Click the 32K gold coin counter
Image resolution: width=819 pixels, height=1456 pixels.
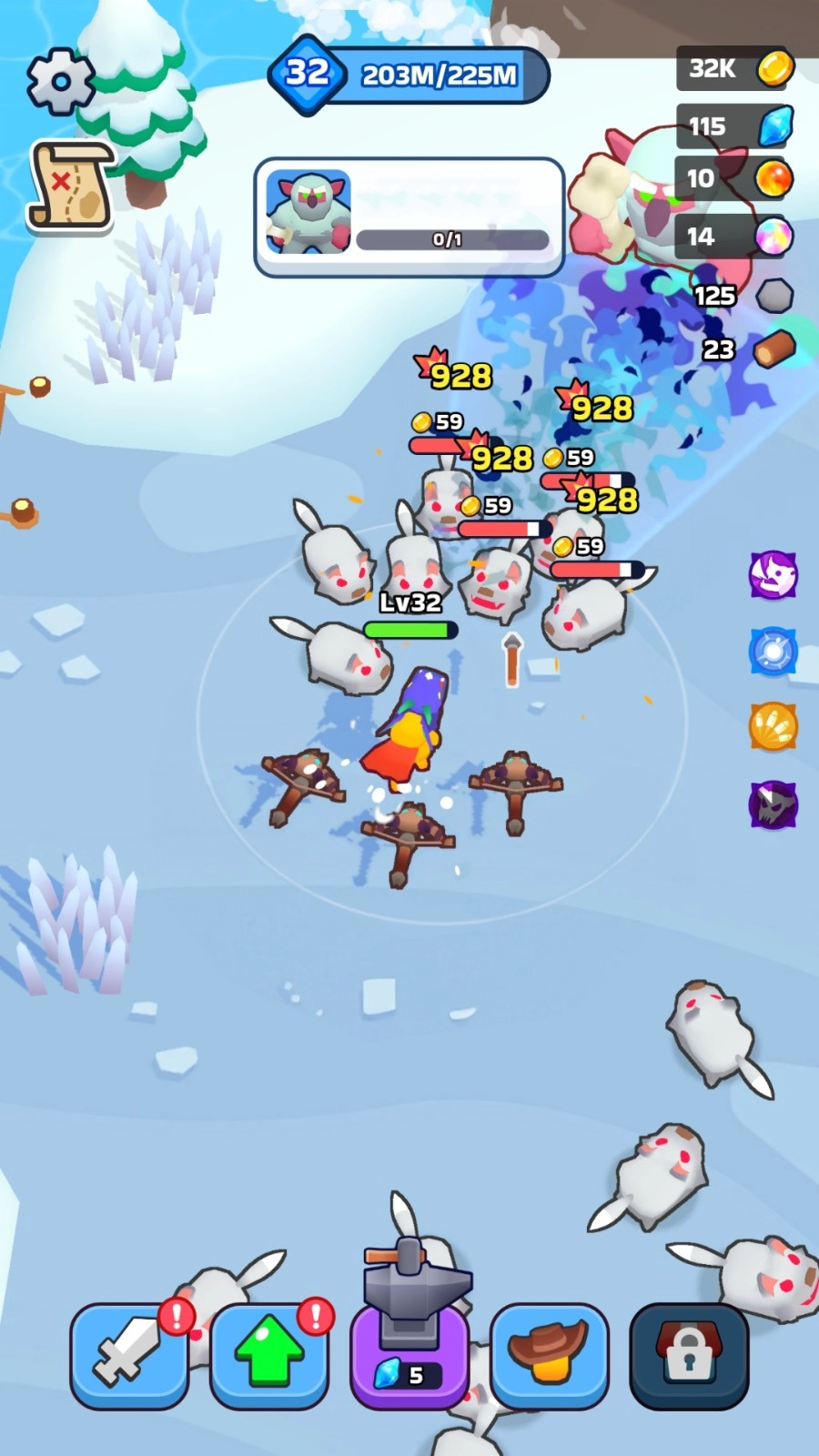[733, 67]
